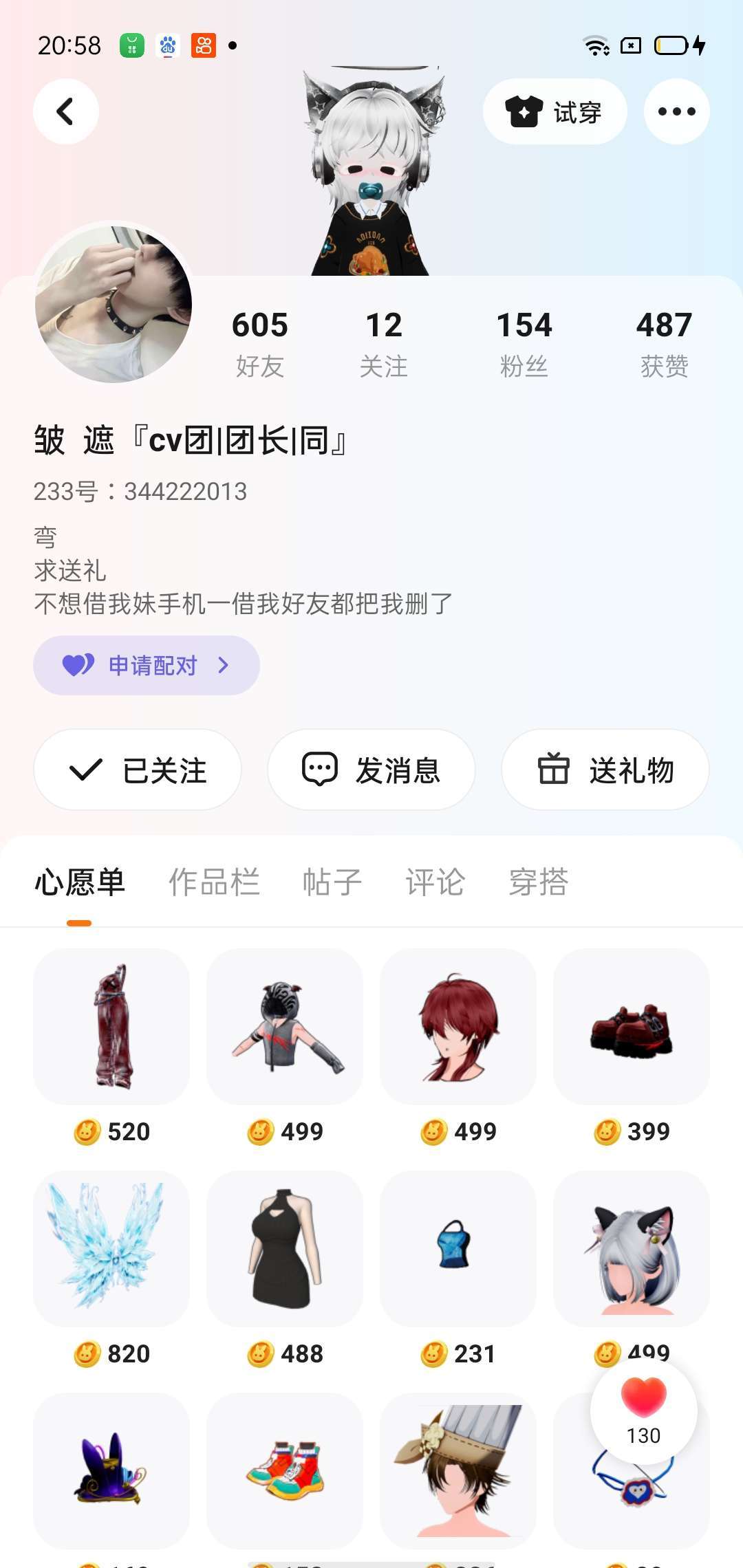The height and width of the screenshot is (1568, 743).
Task: Tap 申请配对 to request pairing
Action: click(147, 665)
